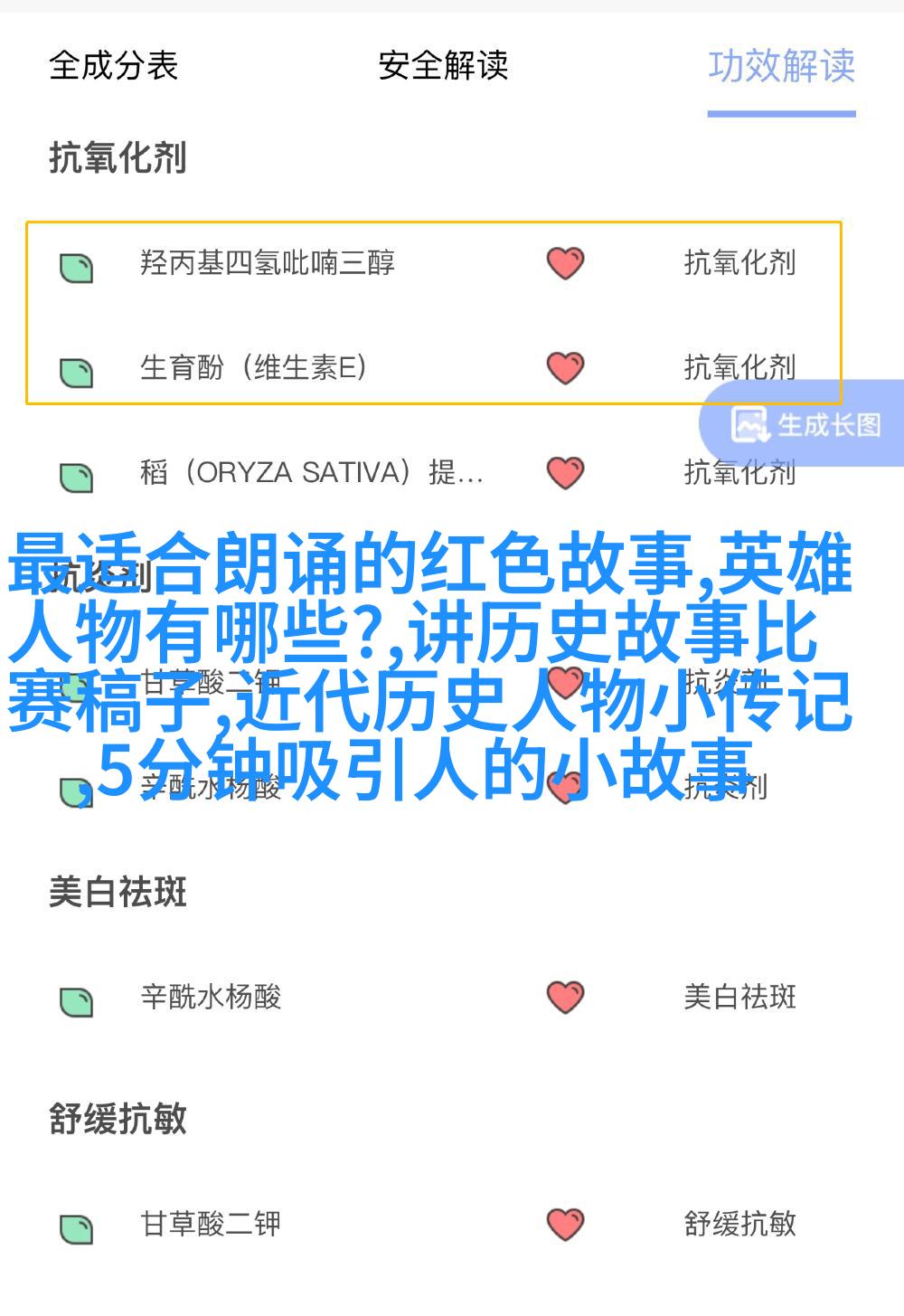Select the 功效解读 tab

781,66
